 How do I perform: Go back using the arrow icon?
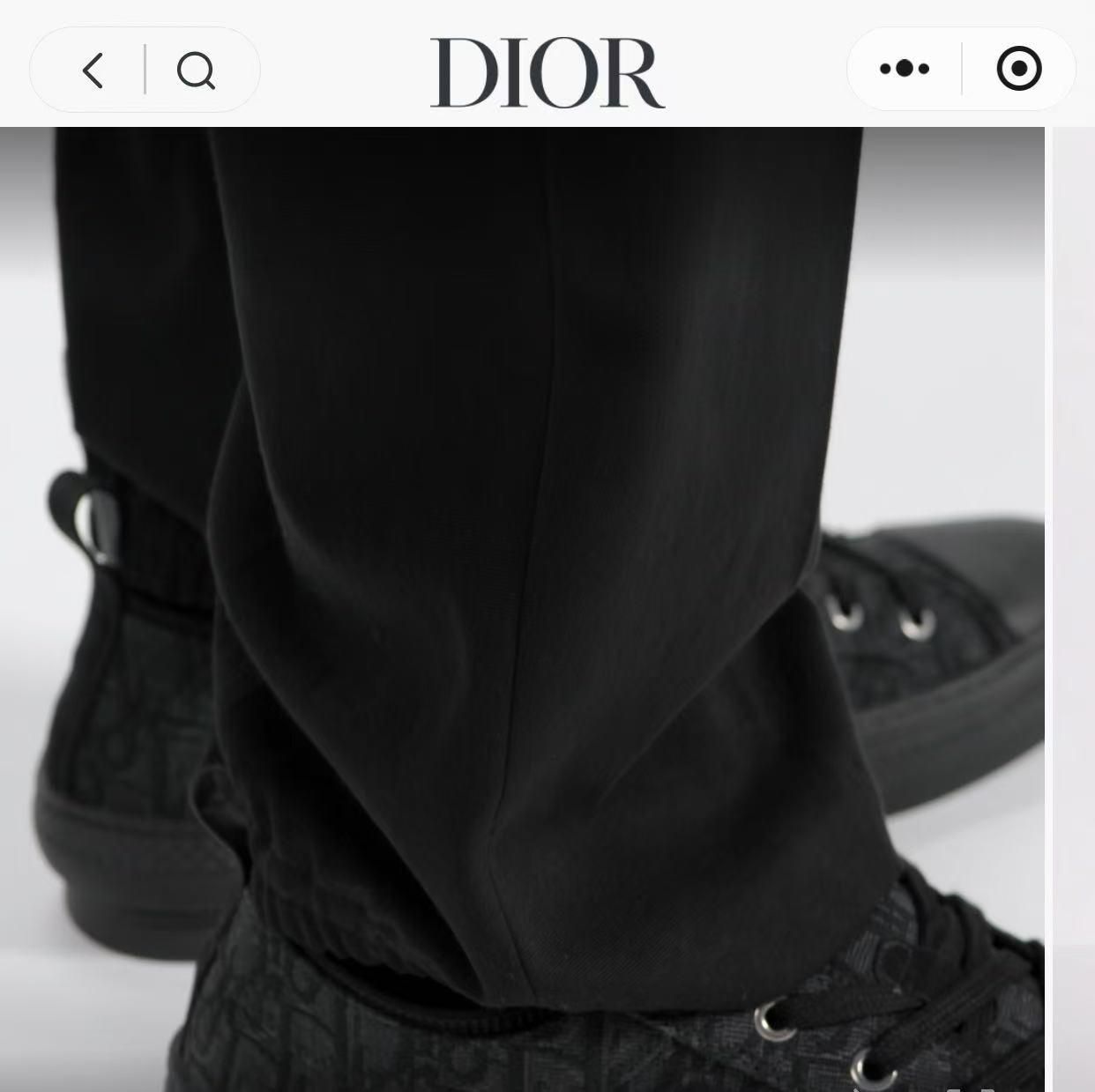[93, 70]
